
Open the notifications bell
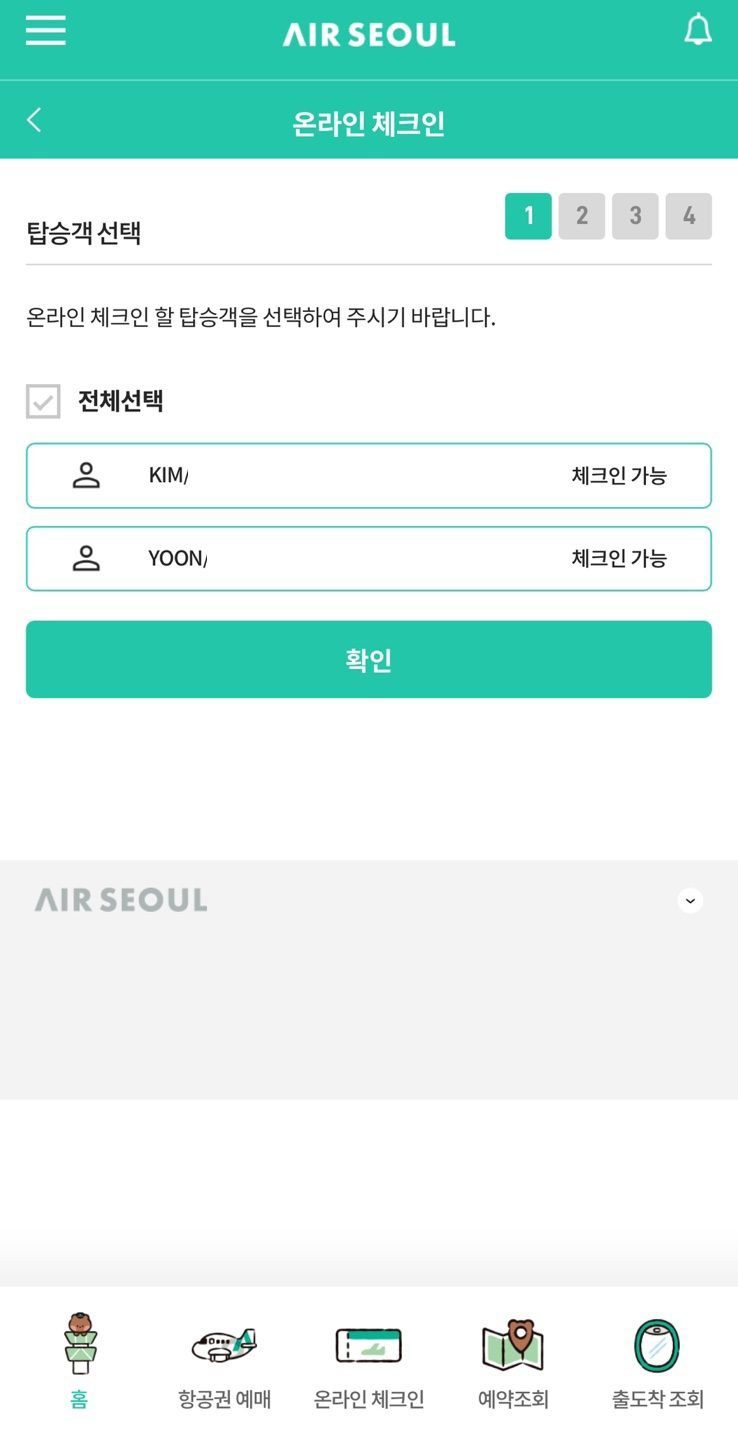tap(698, 31)
